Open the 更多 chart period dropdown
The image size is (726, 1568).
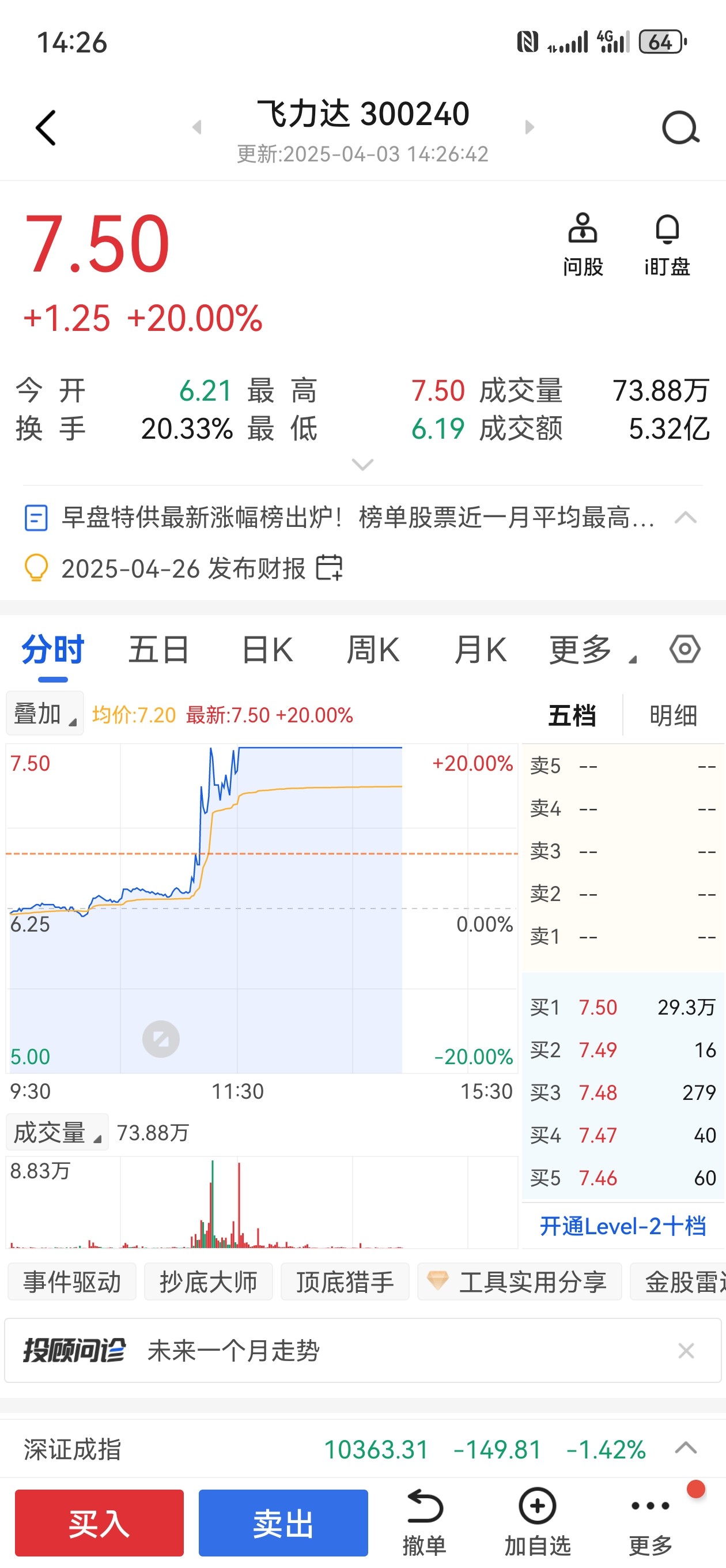point(592,650)
